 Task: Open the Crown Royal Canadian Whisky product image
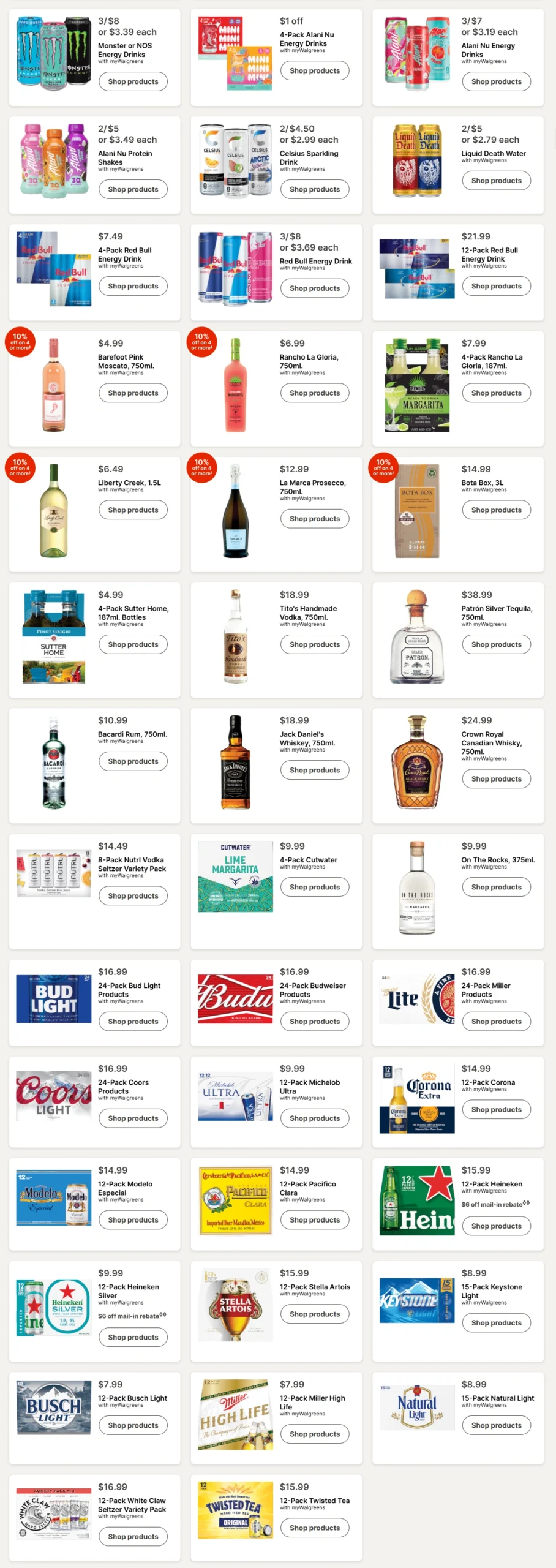417,763
